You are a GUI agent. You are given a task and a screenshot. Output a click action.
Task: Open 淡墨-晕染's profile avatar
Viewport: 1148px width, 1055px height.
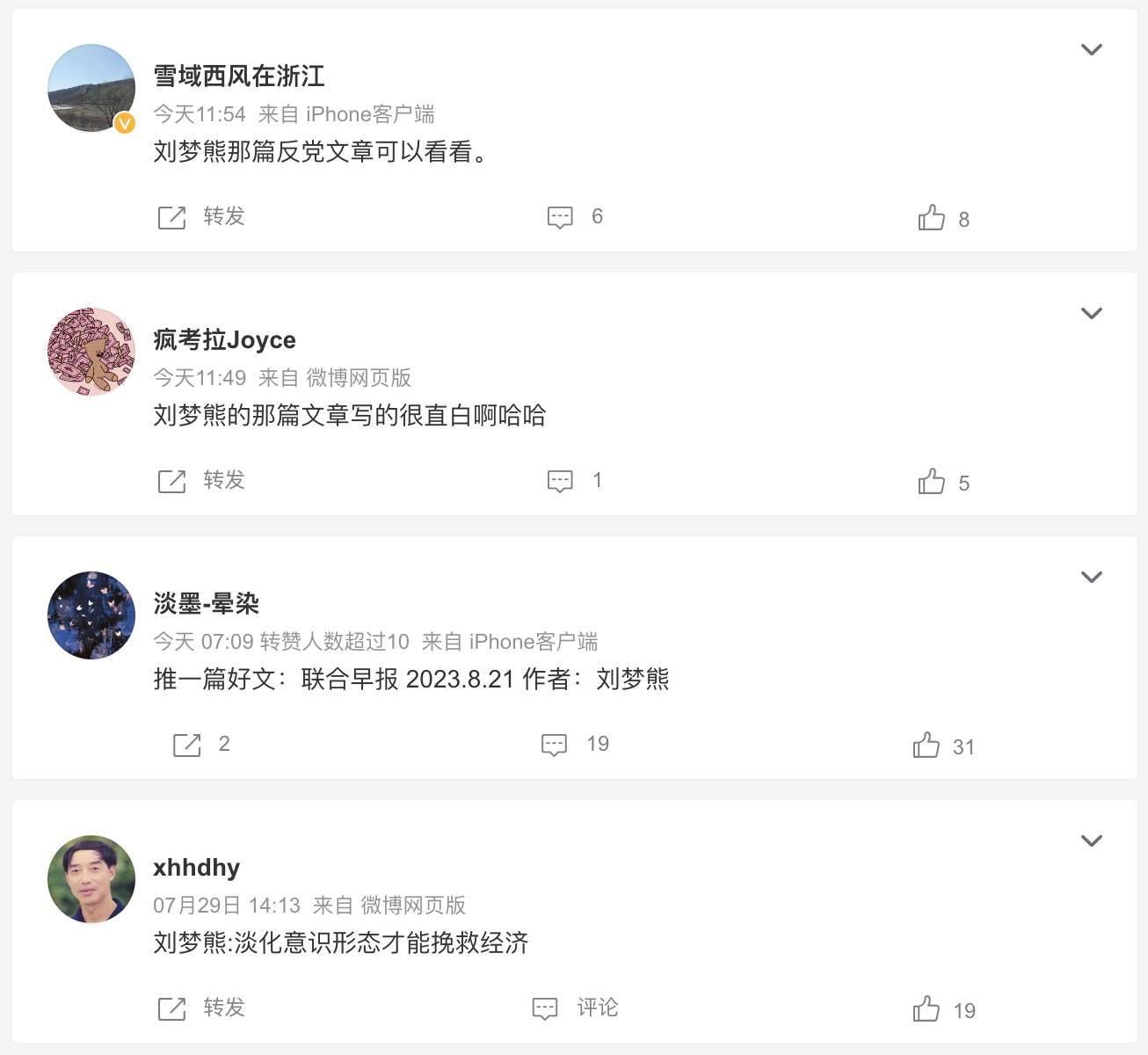pos(91,615)
